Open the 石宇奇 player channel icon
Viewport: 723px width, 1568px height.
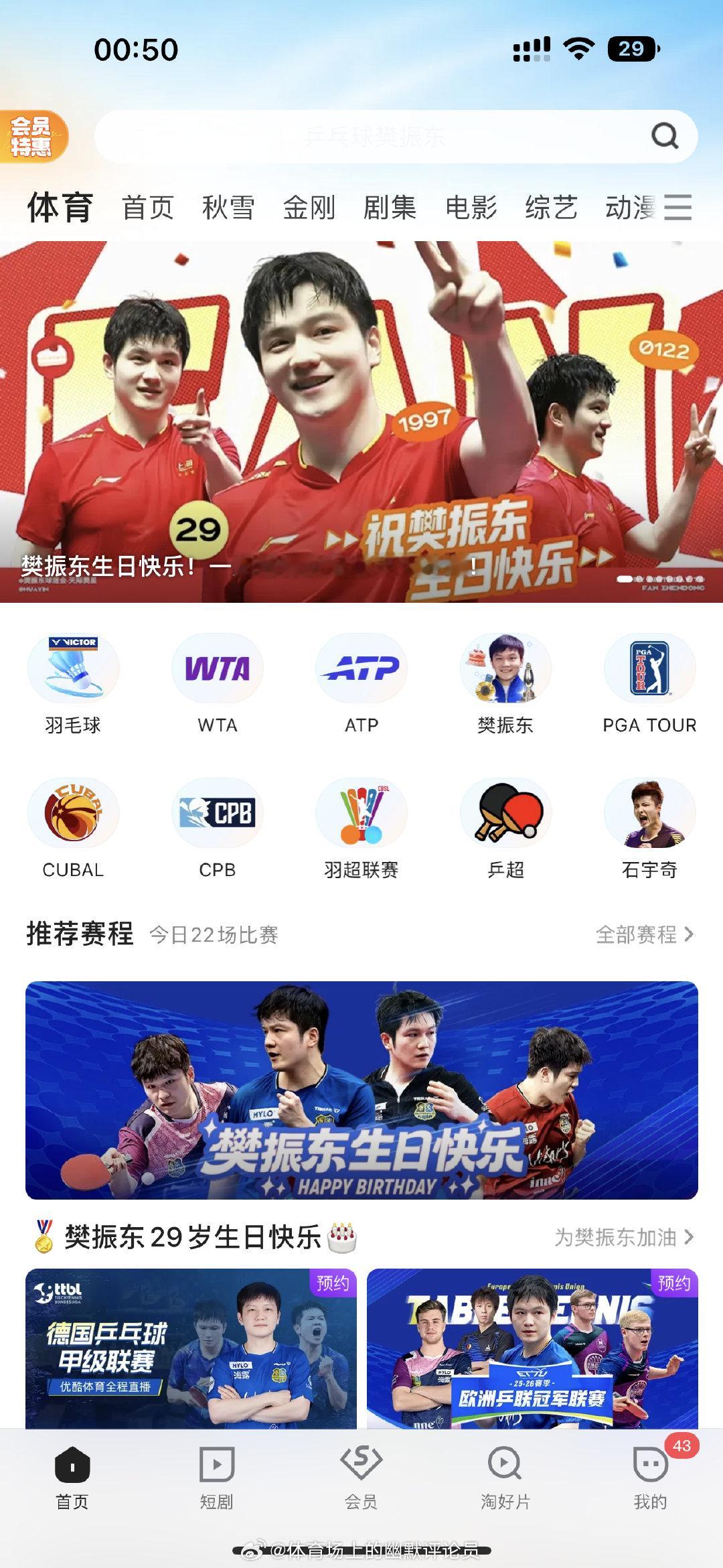click(x=648, y=814)
